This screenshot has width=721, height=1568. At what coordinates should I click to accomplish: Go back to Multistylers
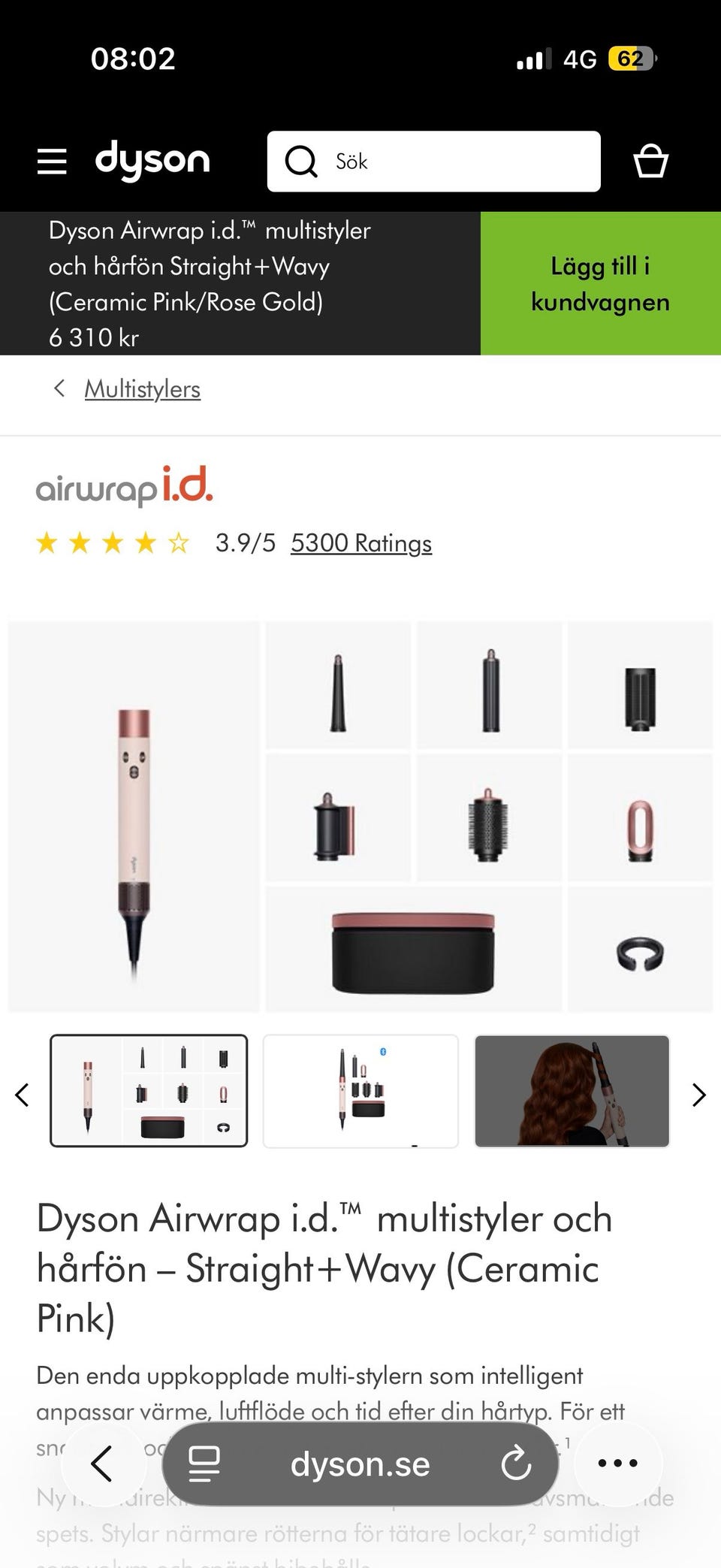[142, 389]
